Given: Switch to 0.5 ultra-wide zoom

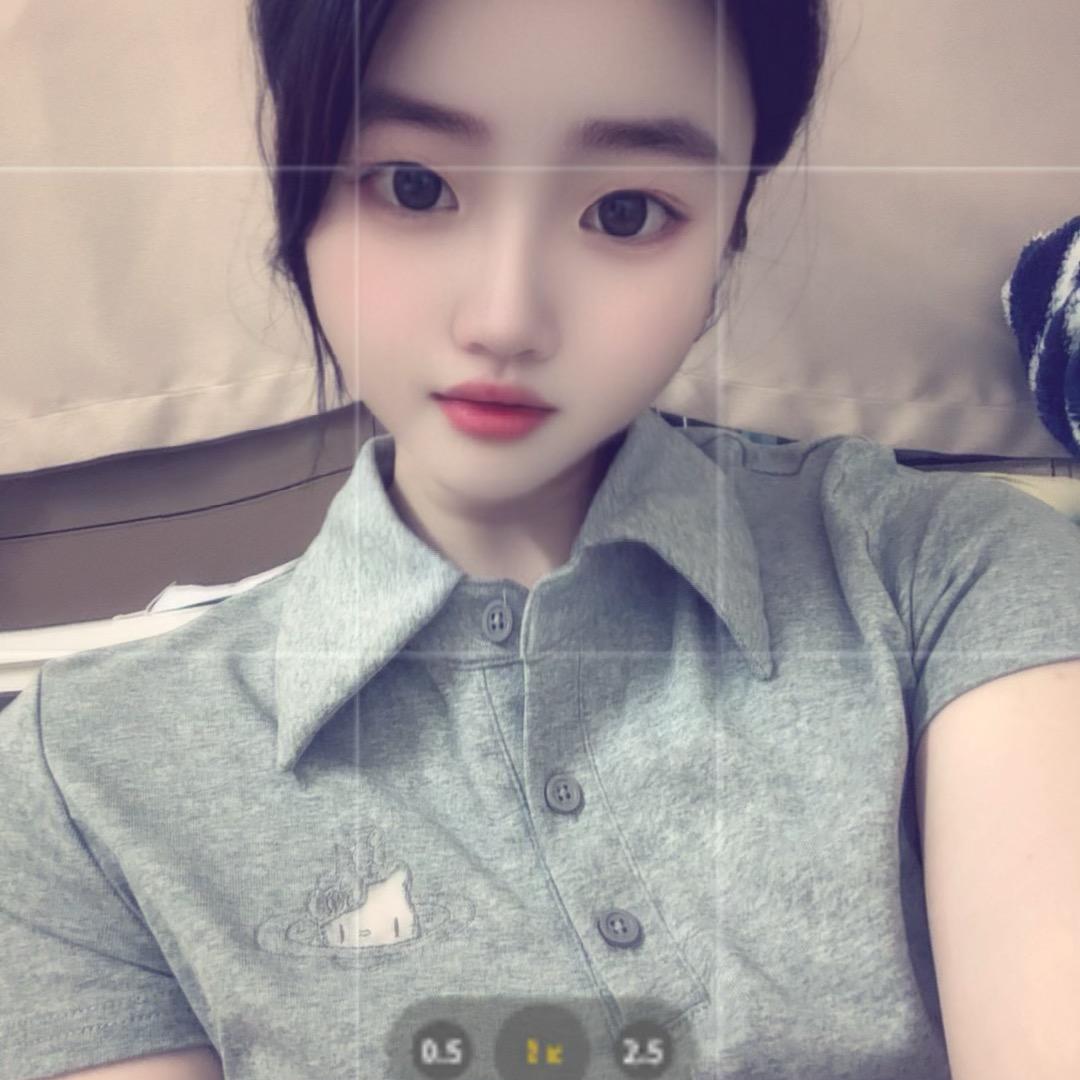Looking at the screenshot, I should (442, 1051).
